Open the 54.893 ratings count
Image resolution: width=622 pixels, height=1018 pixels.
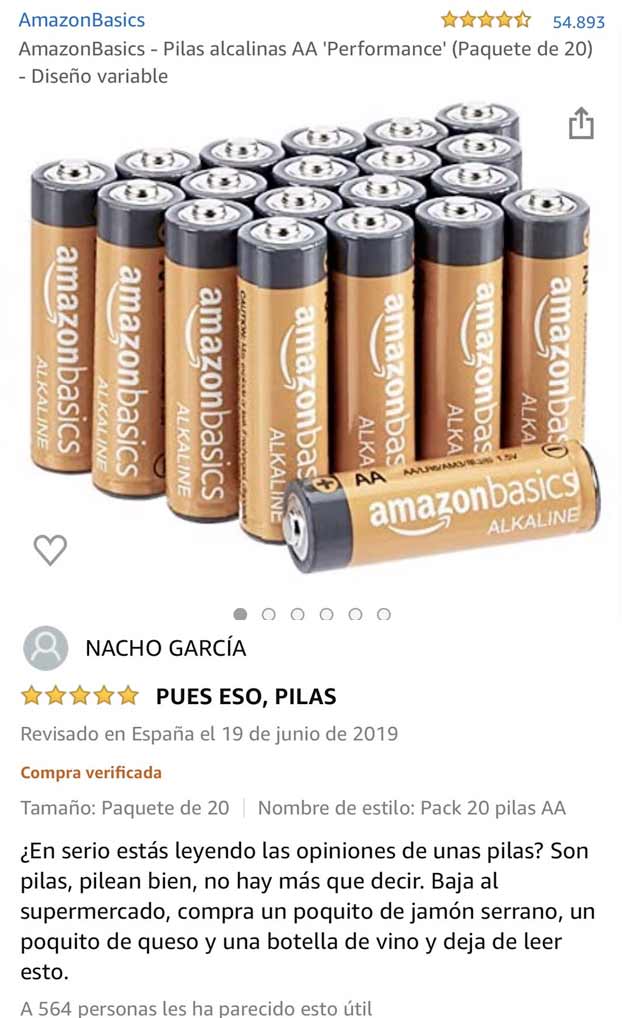(578, 22)
